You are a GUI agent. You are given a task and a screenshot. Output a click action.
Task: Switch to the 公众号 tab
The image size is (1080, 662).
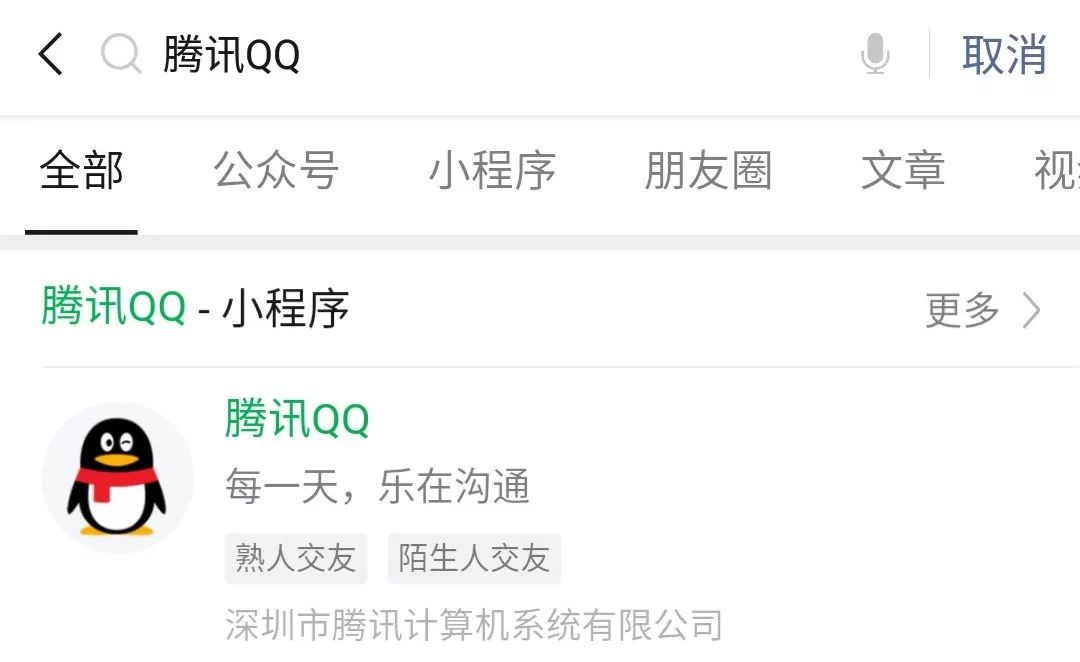[276, 172]
